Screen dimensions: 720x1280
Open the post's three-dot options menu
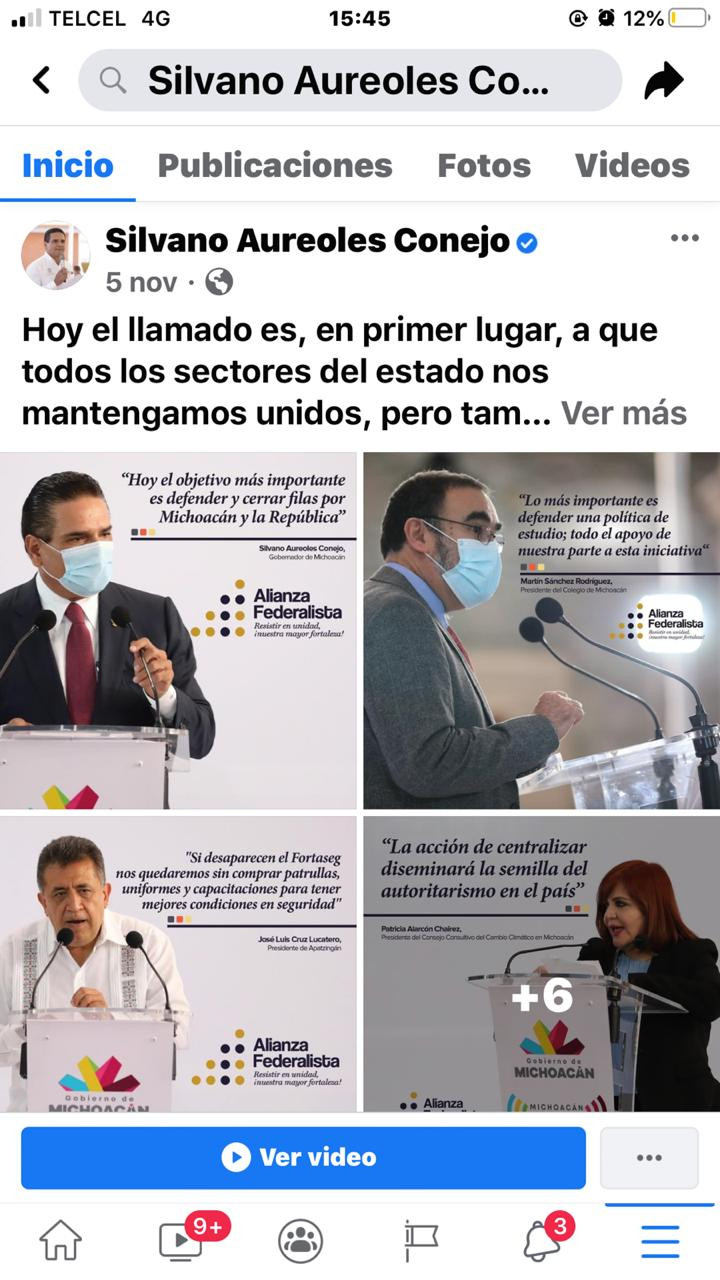pos(684,238)
